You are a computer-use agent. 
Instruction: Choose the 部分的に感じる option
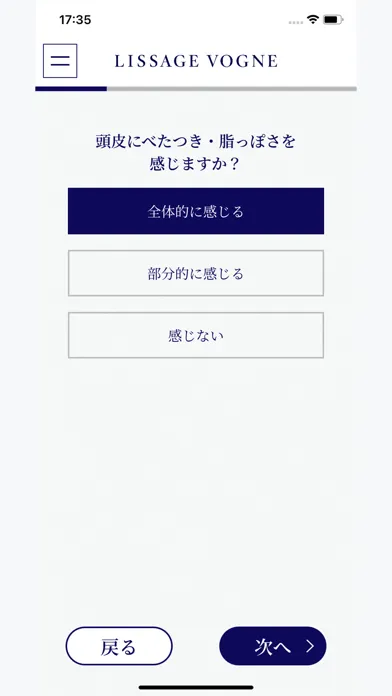[196, 273]
